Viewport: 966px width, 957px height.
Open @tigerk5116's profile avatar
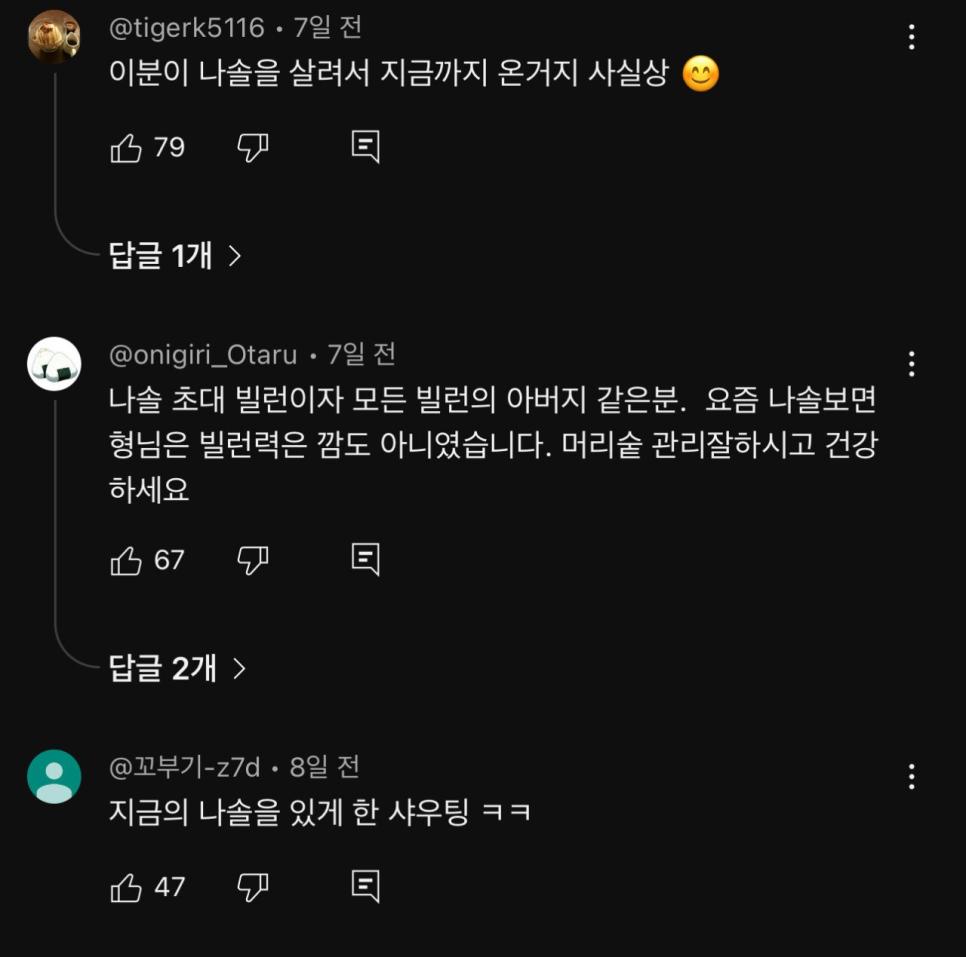[x=54, y=37]
